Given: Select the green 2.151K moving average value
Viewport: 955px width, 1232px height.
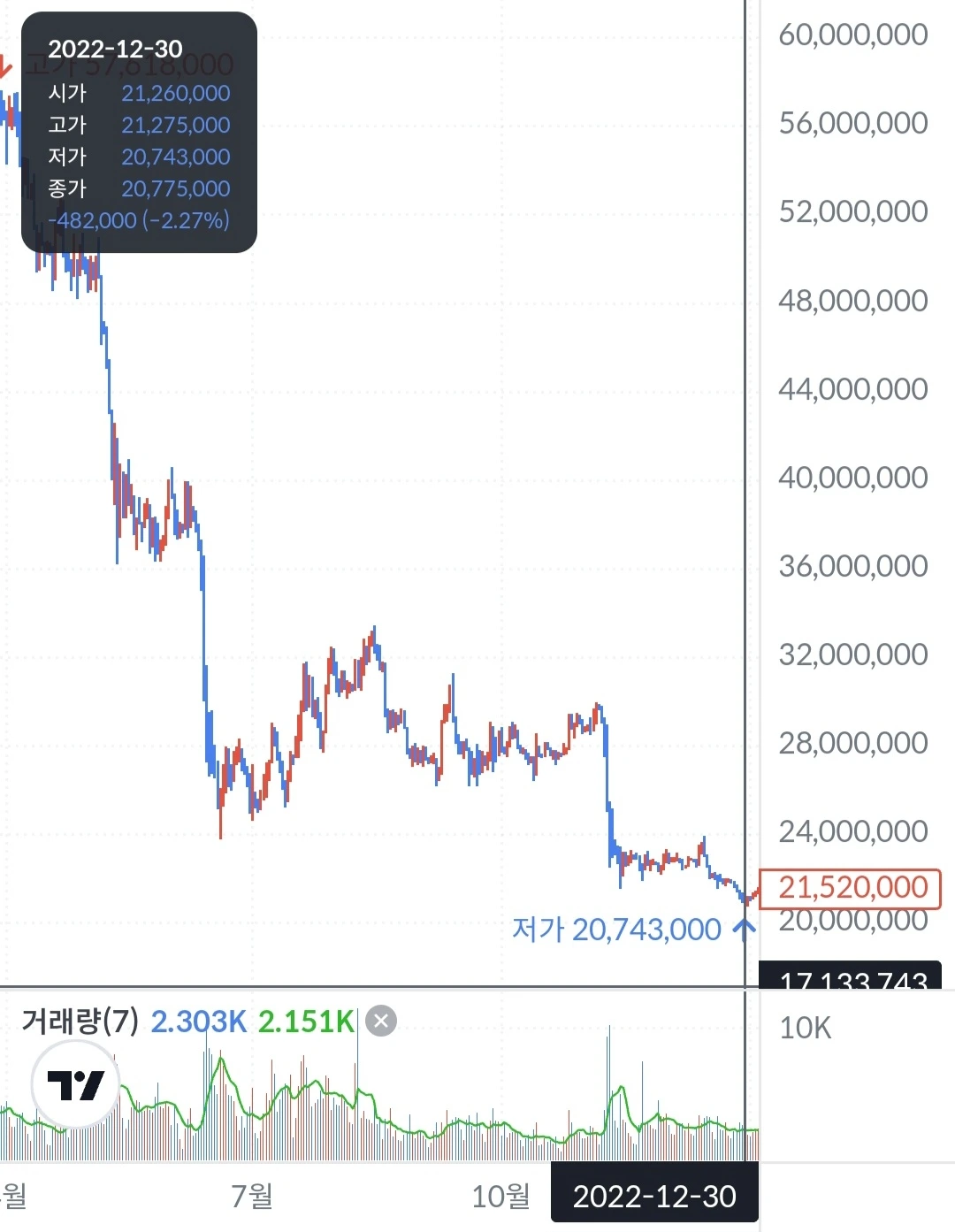Looking at the screenshot, I should pyautogui.click(x=304, y=1021).
